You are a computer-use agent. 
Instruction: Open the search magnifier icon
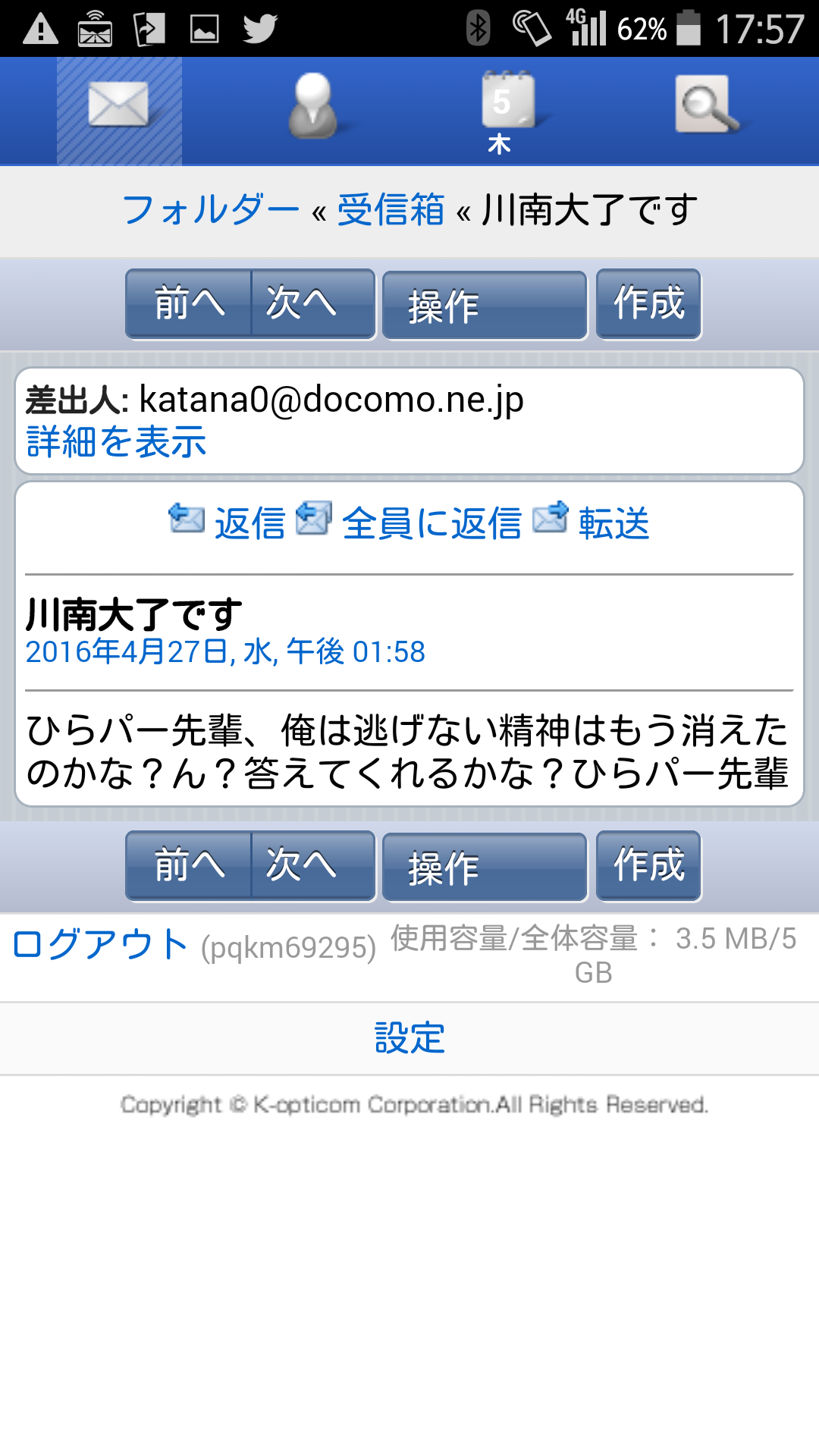click(x=707, y=105)
